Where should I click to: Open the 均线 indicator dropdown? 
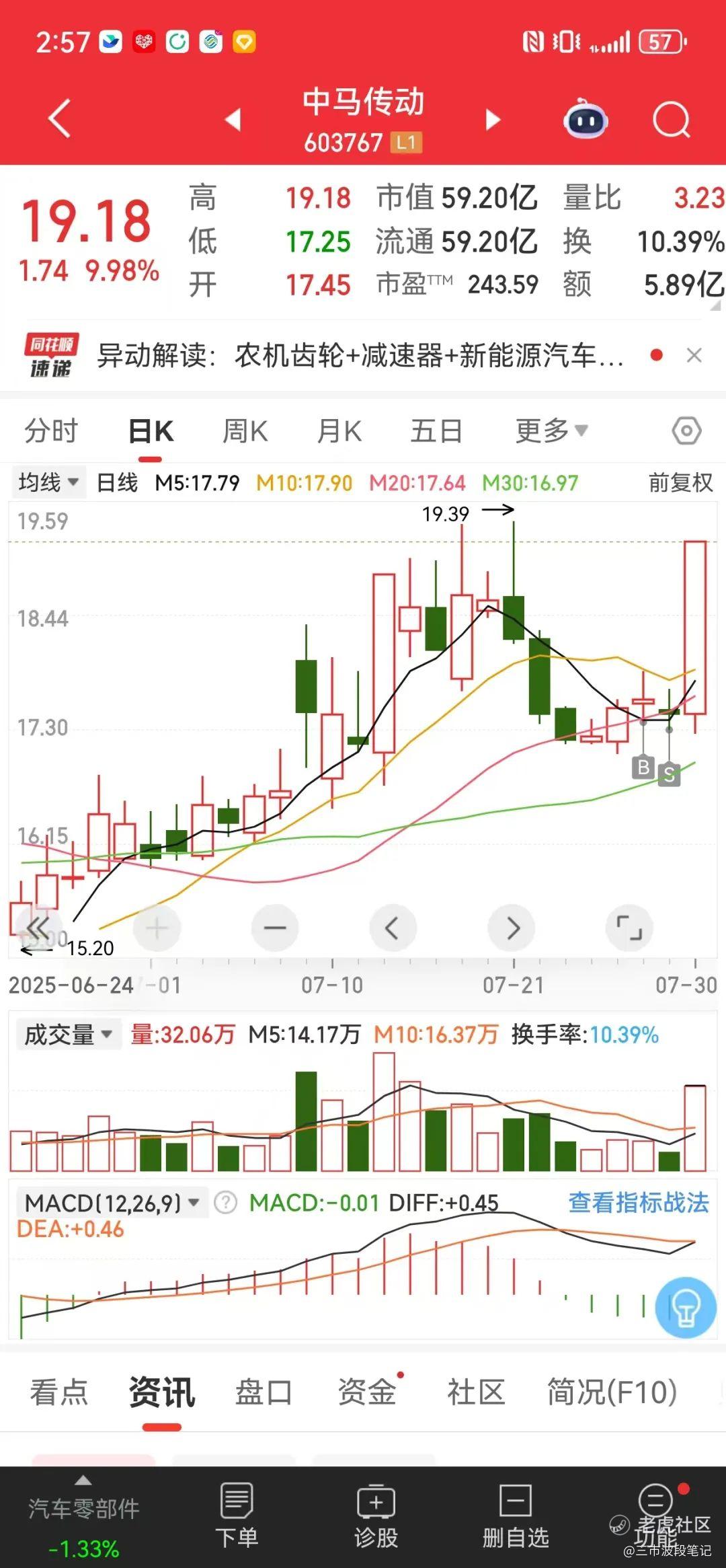point(48,482)
